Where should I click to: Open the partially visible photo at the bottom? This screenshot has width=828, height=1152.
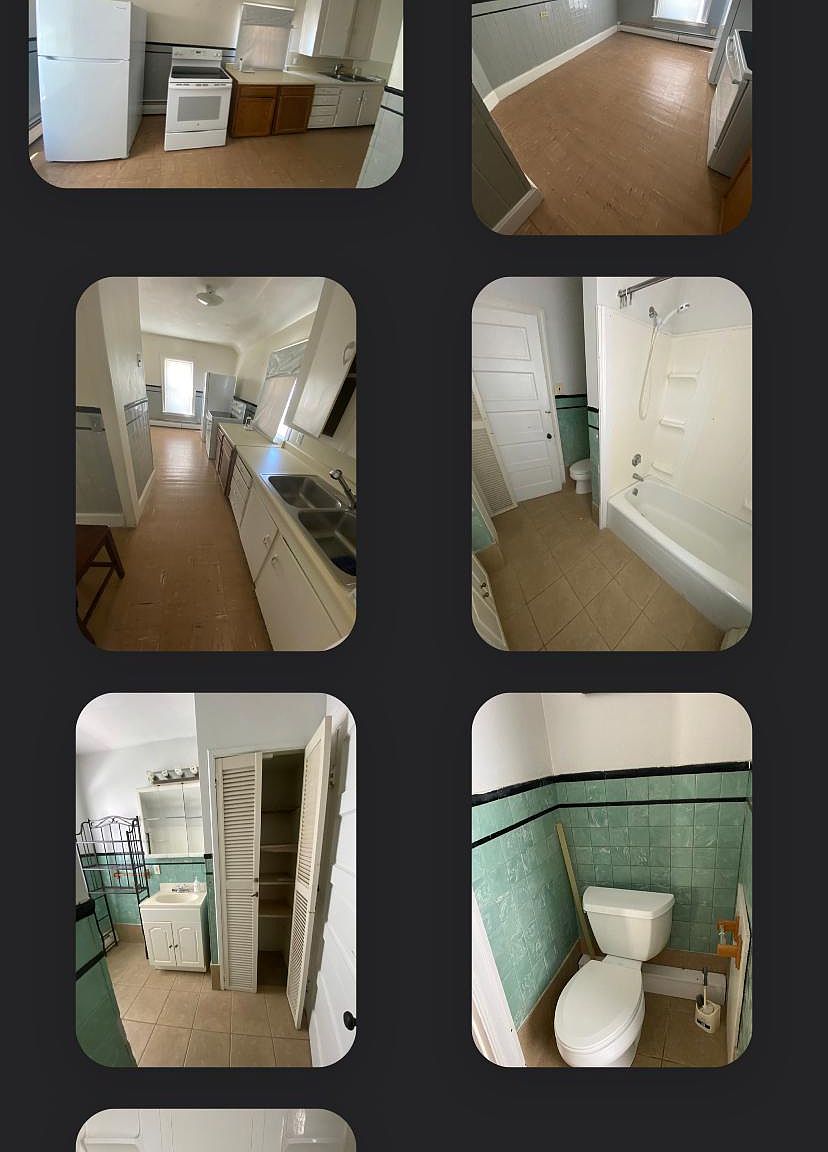[x=216, y=1131]
